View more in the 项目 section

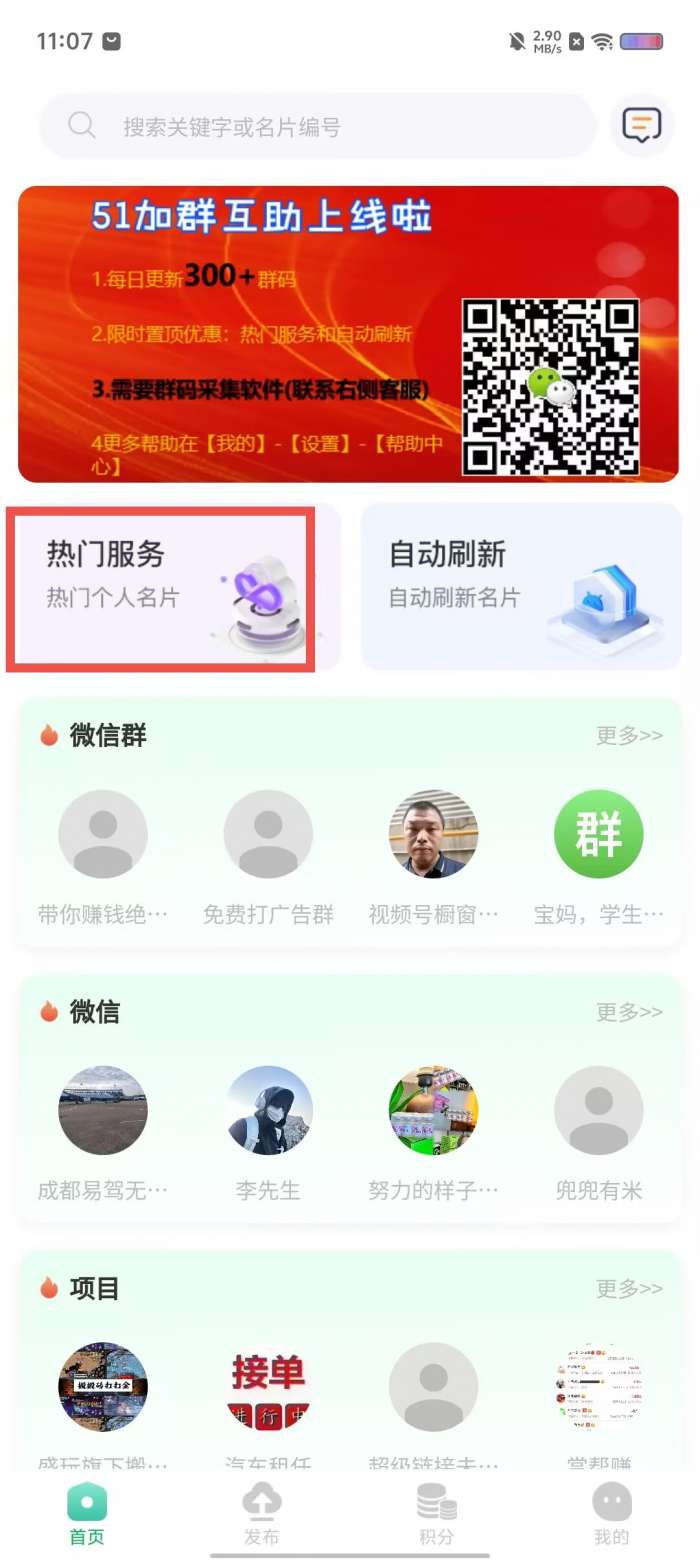click(x=629, y=1288)
